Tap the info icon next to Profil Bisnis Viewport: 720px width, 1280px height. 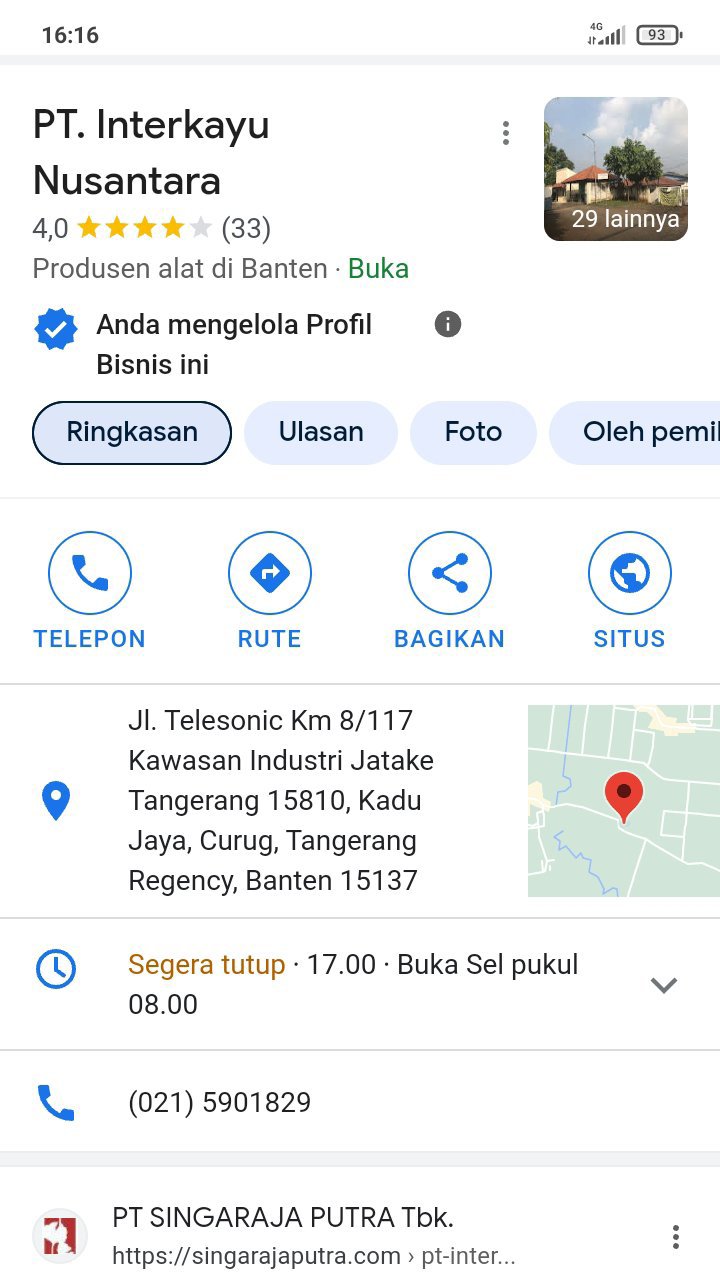(448, 324)
